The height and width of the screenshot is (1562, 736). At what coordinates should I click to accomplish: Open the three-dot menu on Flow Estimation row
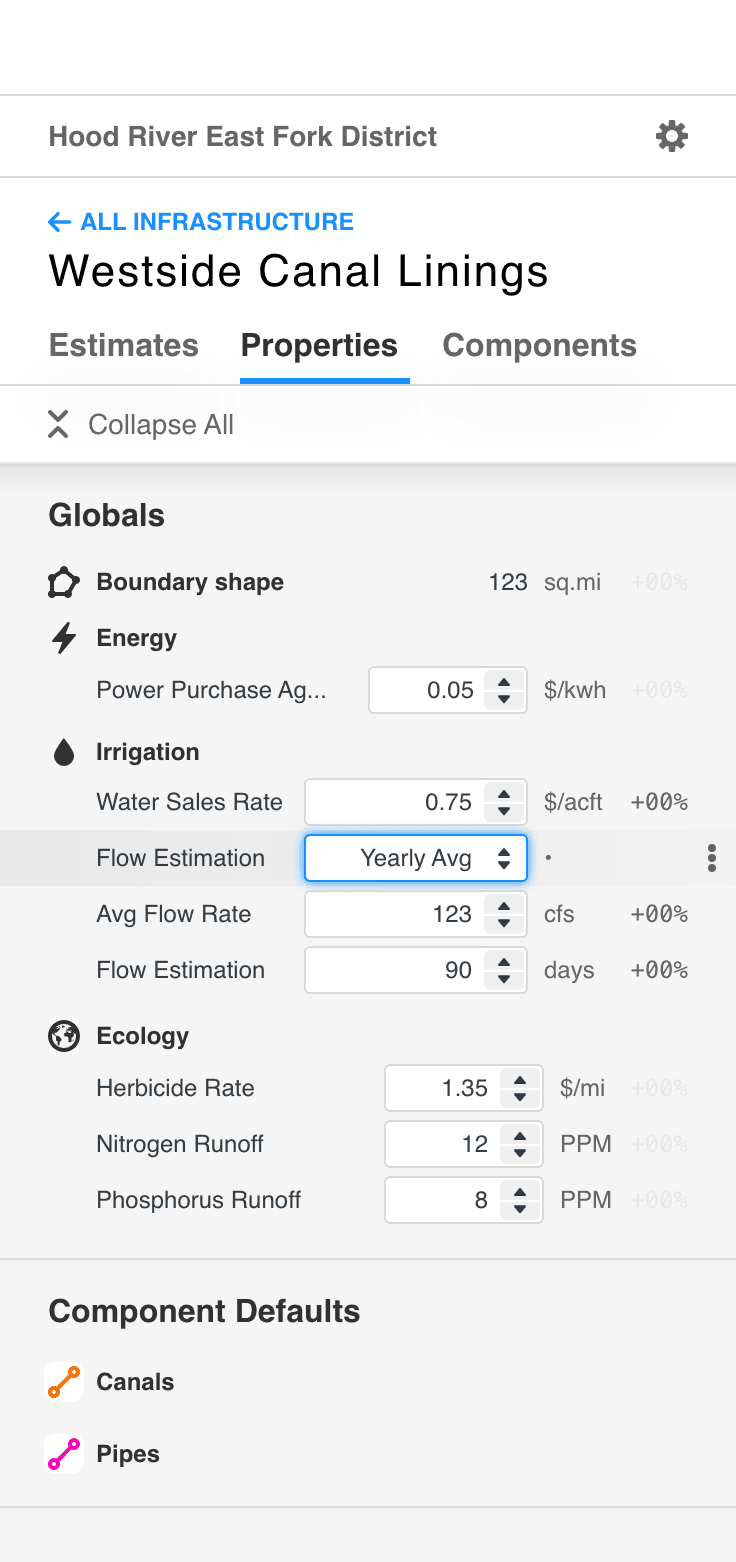[x=712, y=858]
